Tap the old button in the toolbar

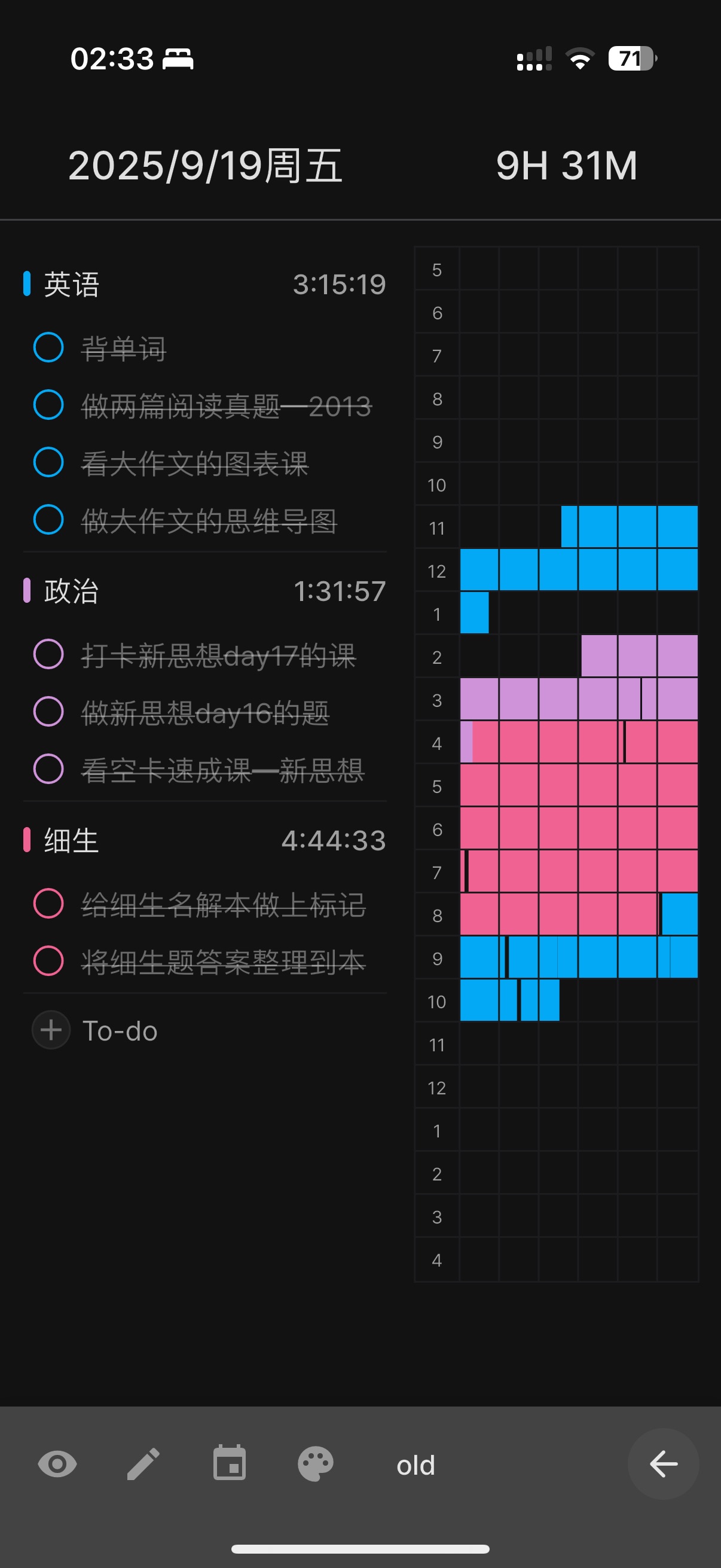pos(416,1465)
